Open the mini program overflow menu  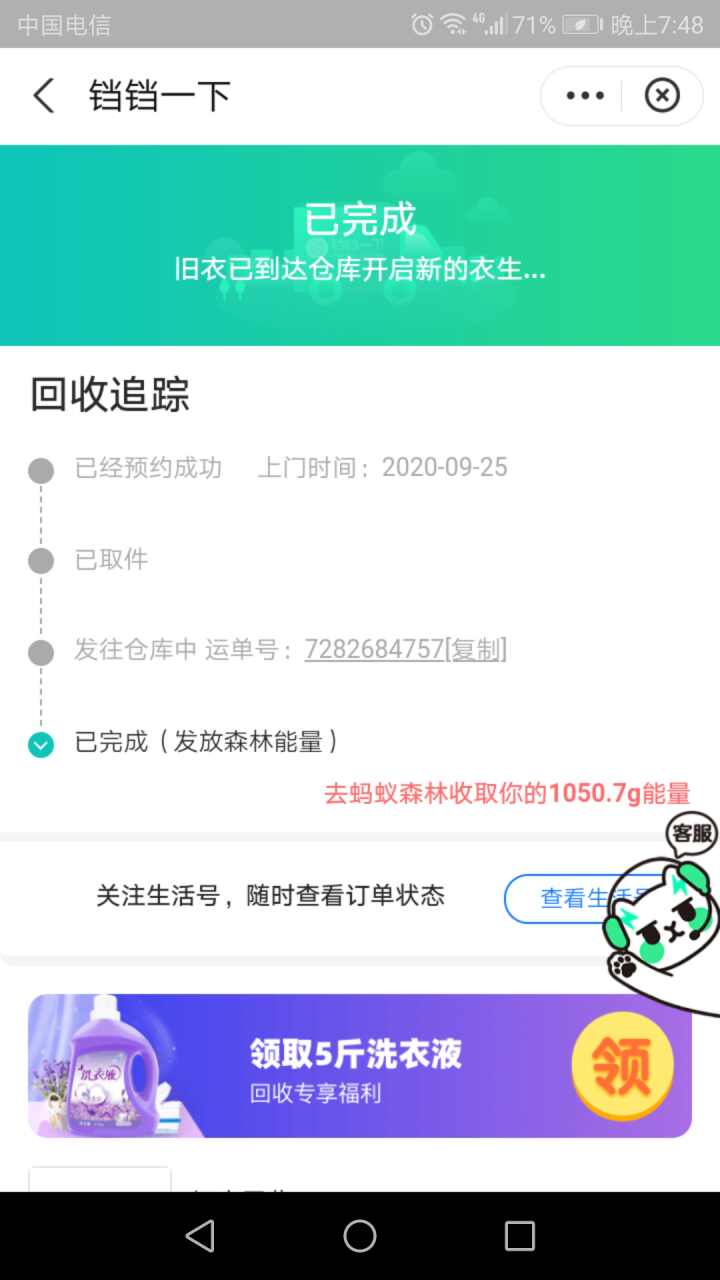click(x=585, y=96)
